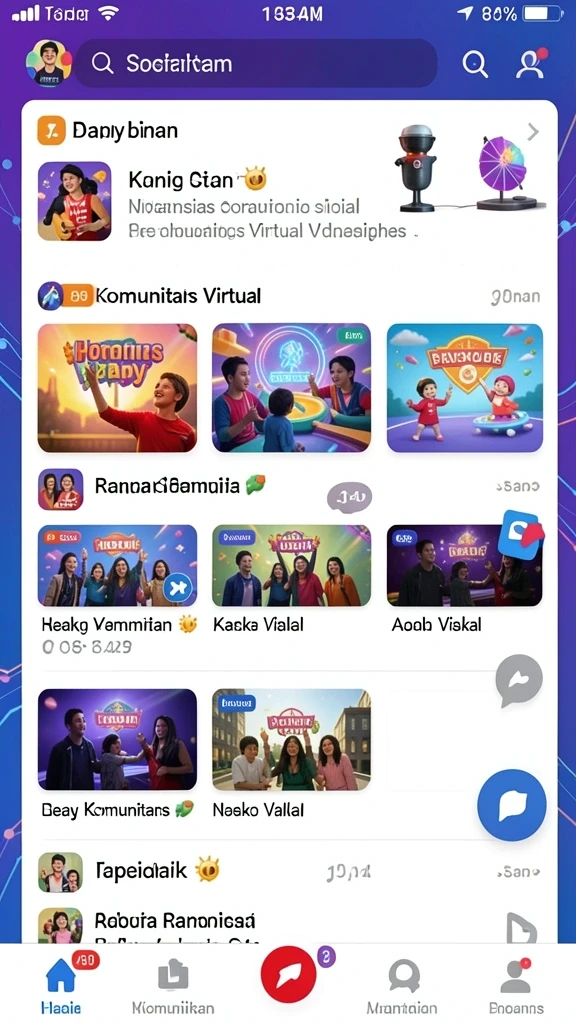
Task: Expand the Daply binan section chevron
Action: pos(533,132)
